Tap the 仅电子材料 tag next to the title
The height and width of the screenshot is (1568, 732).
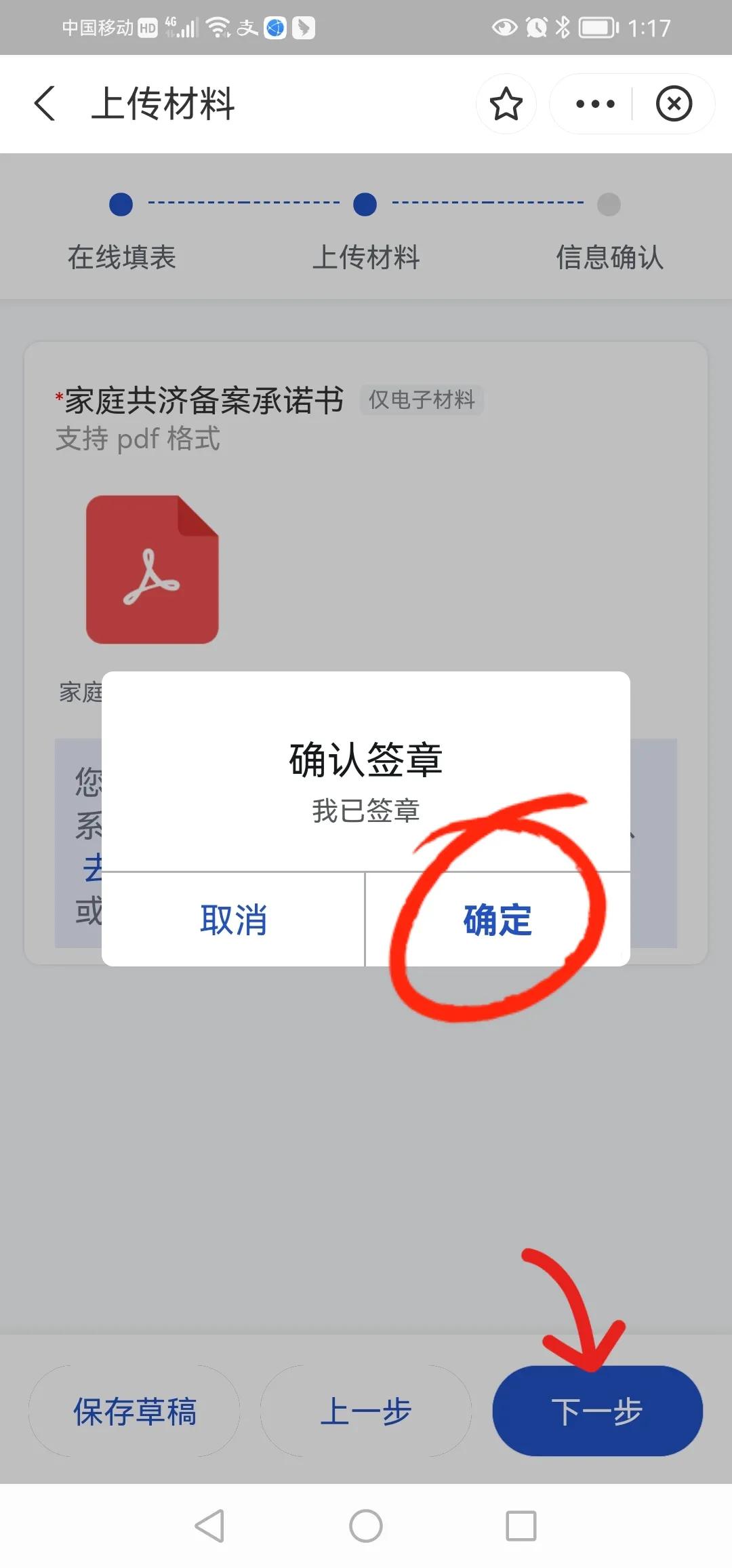(x=423, y=401)
